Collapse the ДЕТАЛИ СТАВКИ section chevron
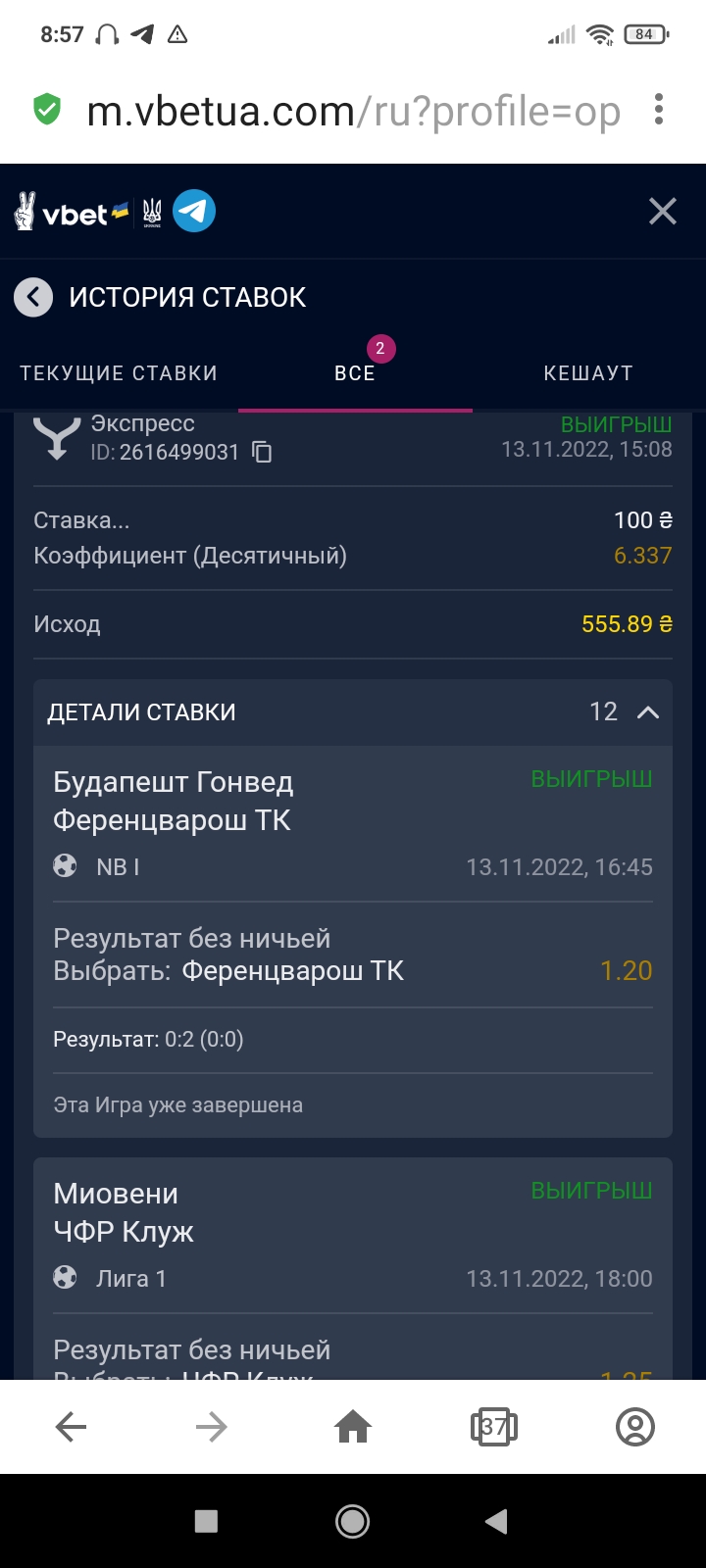The width and height of the screenshot is (706, 1568). [x=645, y=712]
